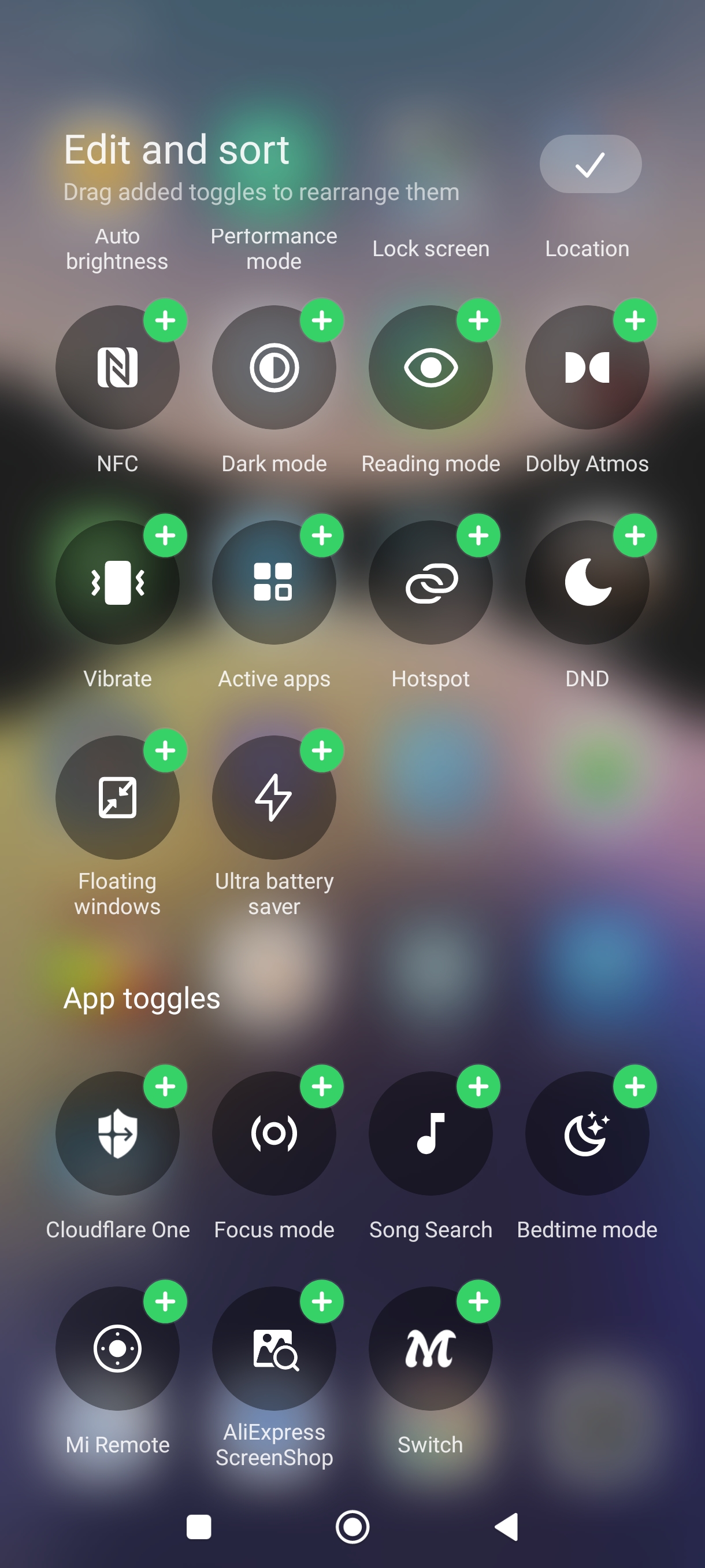Add the Switch app toggle
705x1568 pixels.
pyautogui.click(x=478, y=1301)
